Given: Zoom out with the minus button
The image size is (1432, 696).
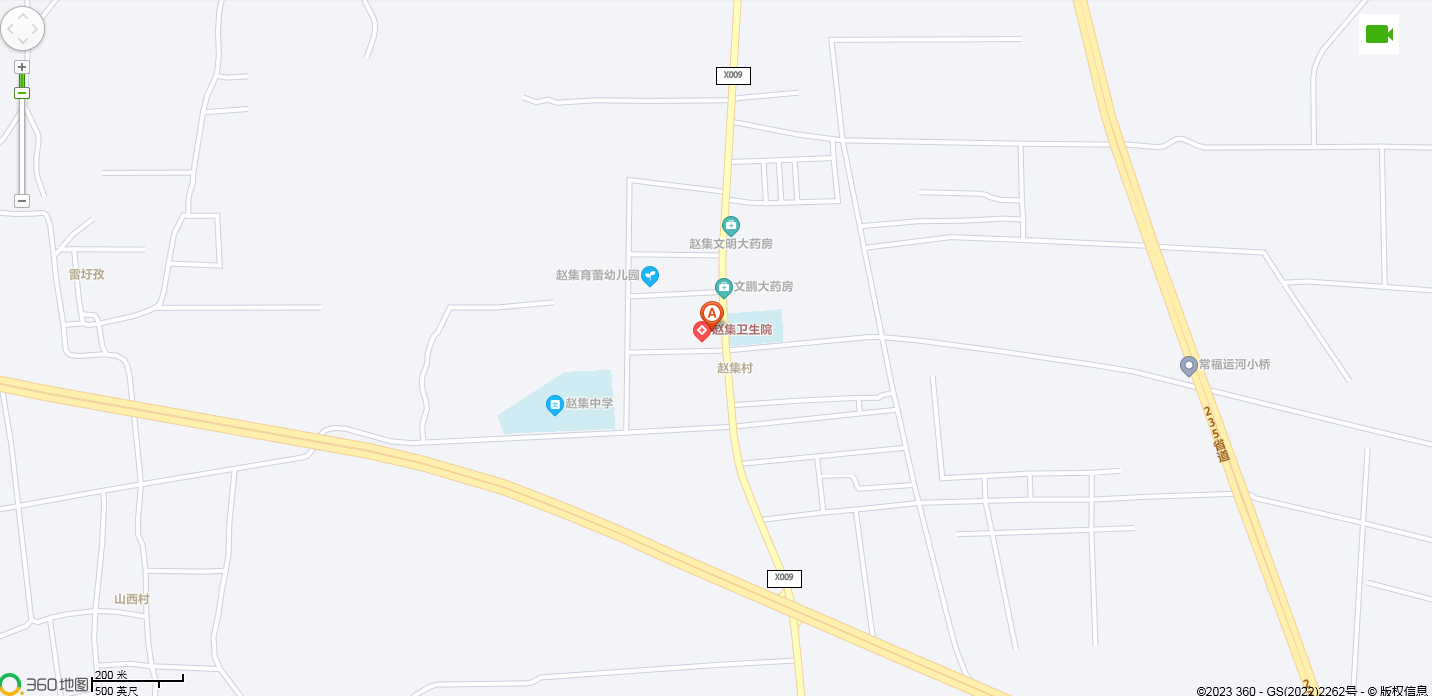Looking at the screenshot, I should pos(22,201).
